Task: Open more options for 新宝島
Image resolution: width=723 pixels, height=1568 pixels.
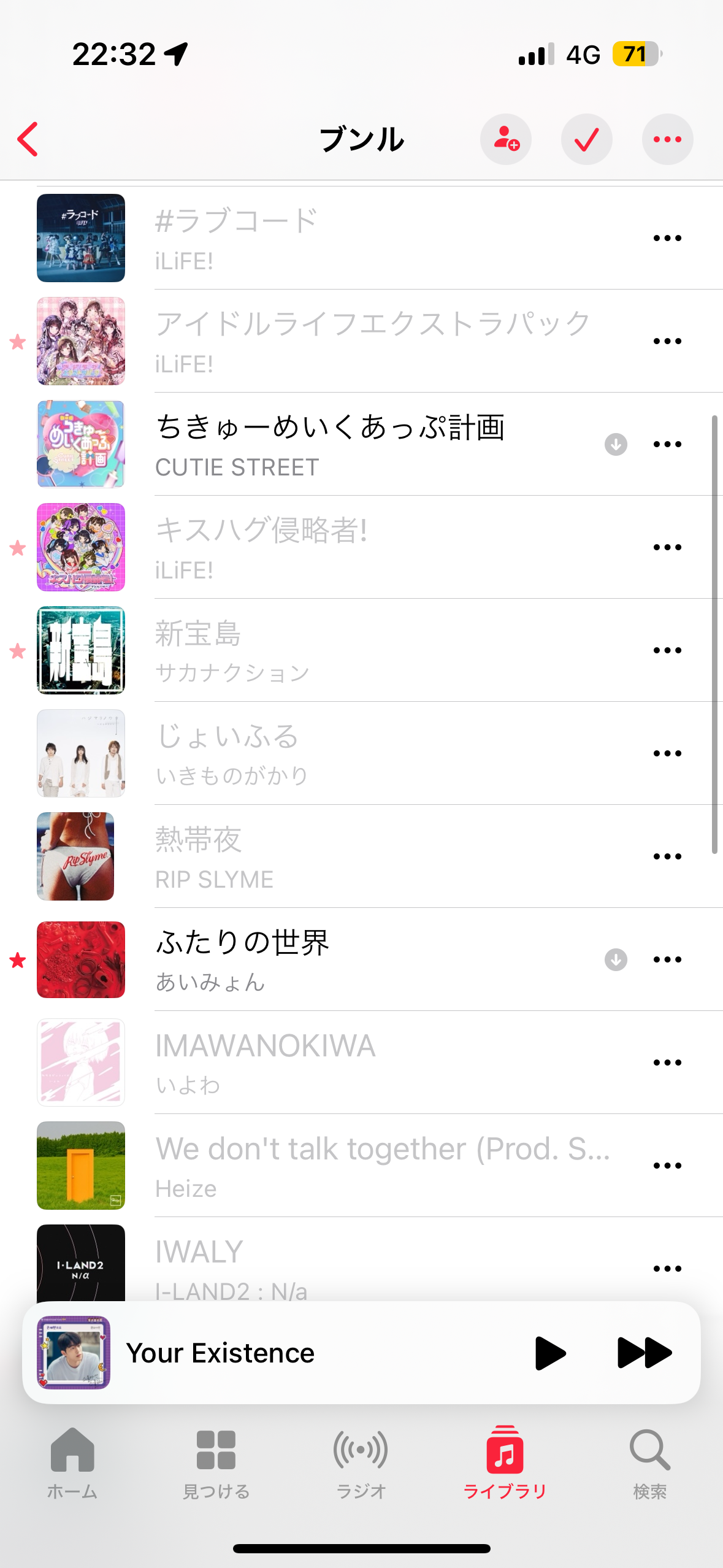Action: coord(667,650)
